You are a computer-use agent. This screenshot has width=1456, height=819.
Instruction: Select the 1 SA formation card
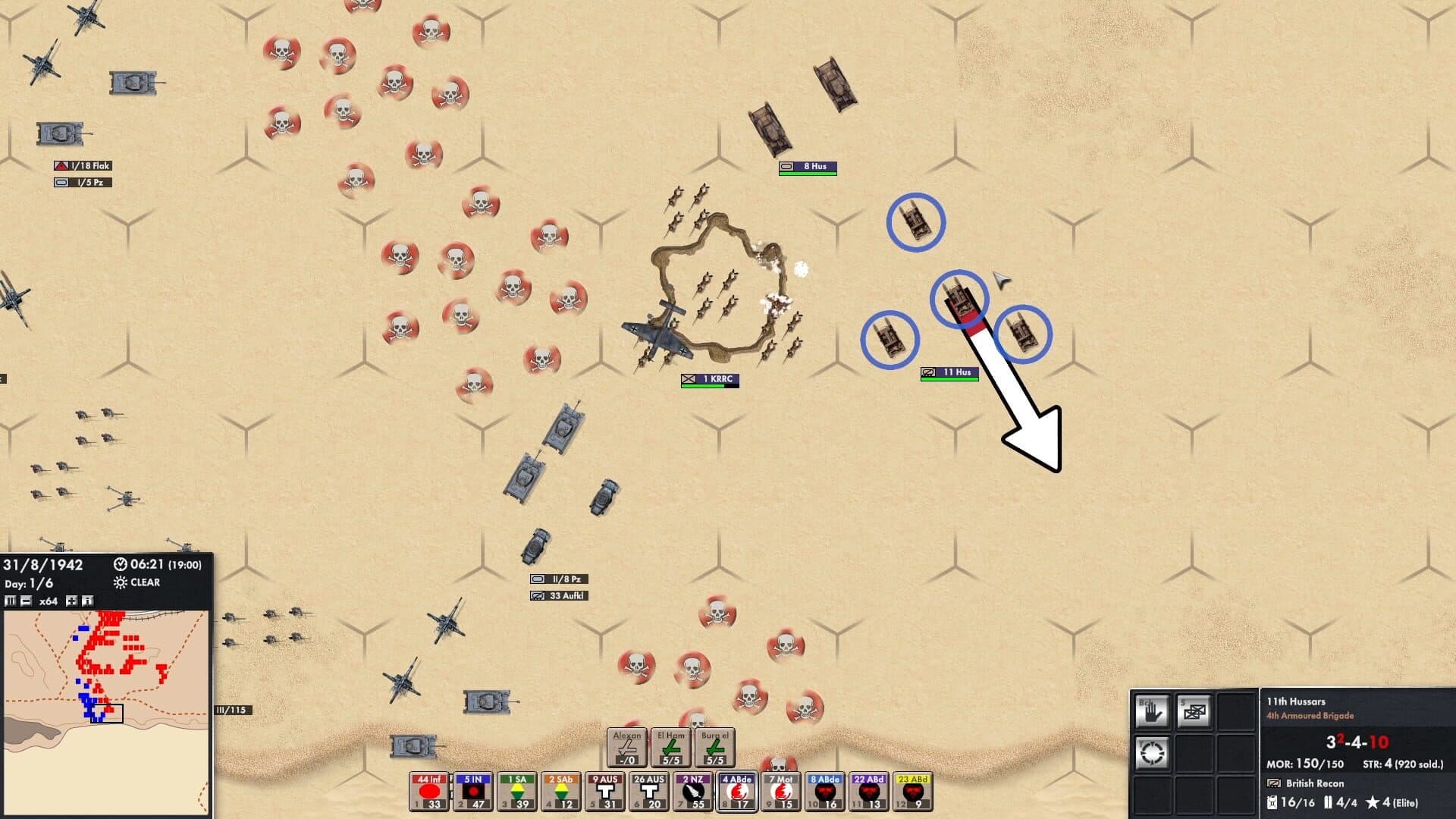coord(517,792)
